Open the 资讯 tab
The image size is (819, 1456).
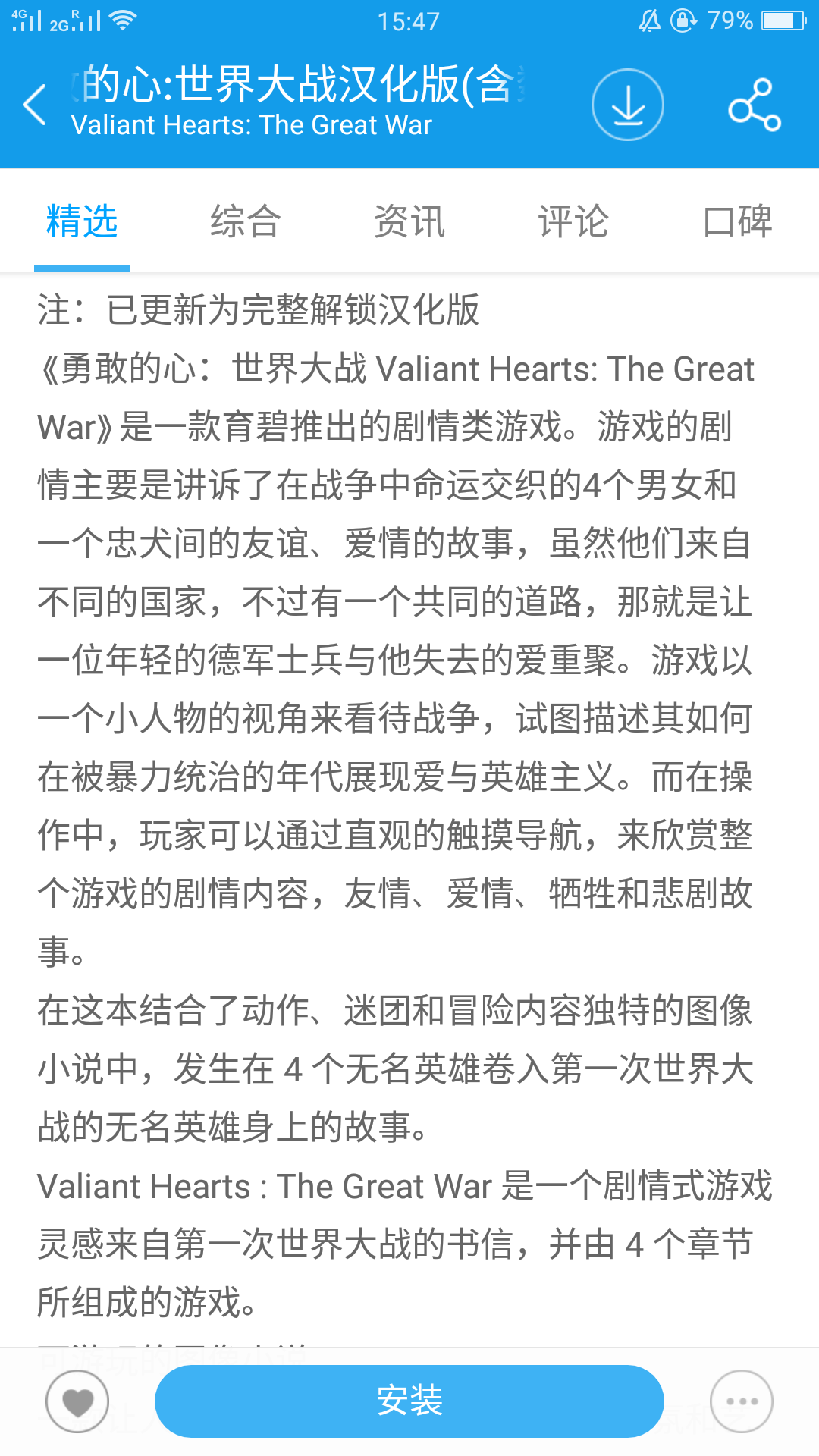[x=409, y=221]
